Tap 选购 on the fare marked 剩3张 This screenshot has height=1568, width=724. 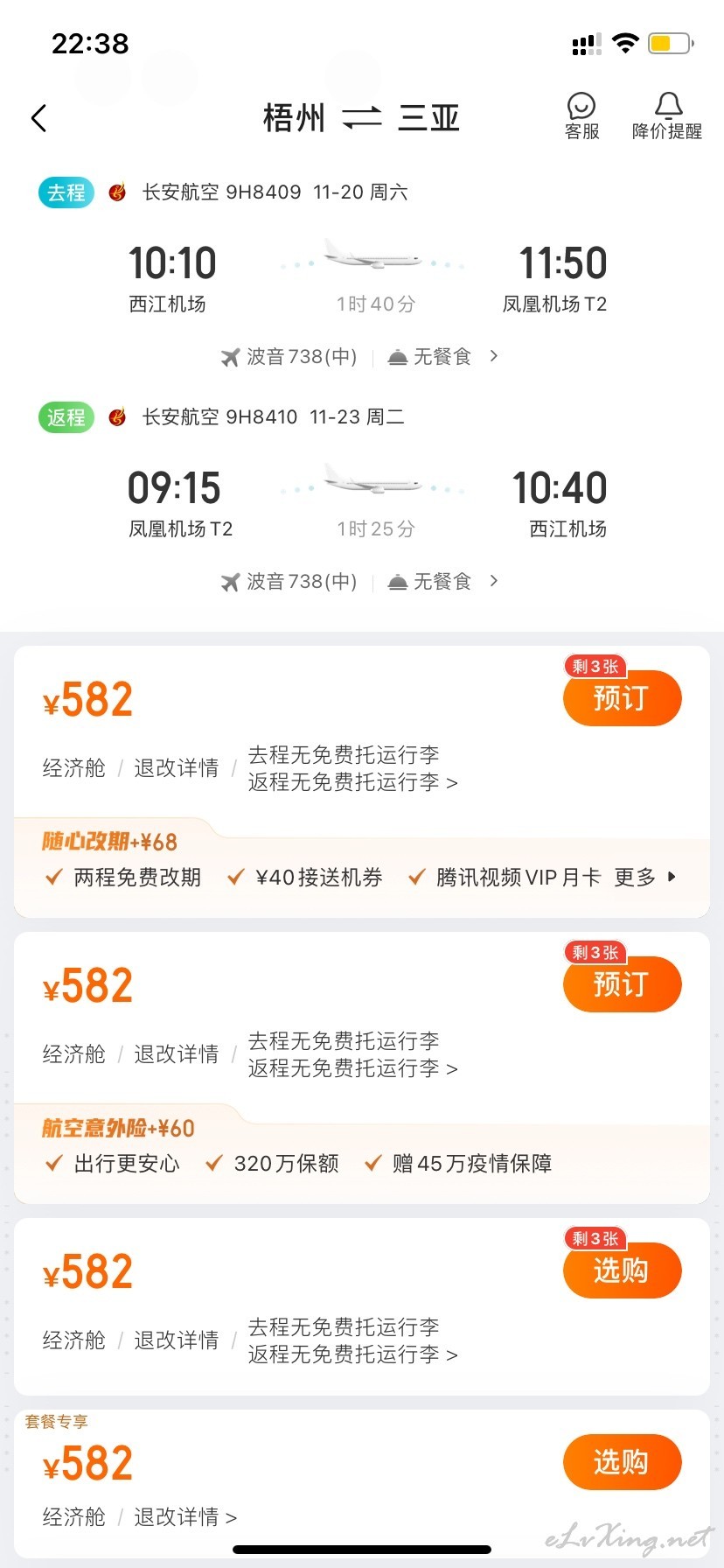[x=622, y=1270]
